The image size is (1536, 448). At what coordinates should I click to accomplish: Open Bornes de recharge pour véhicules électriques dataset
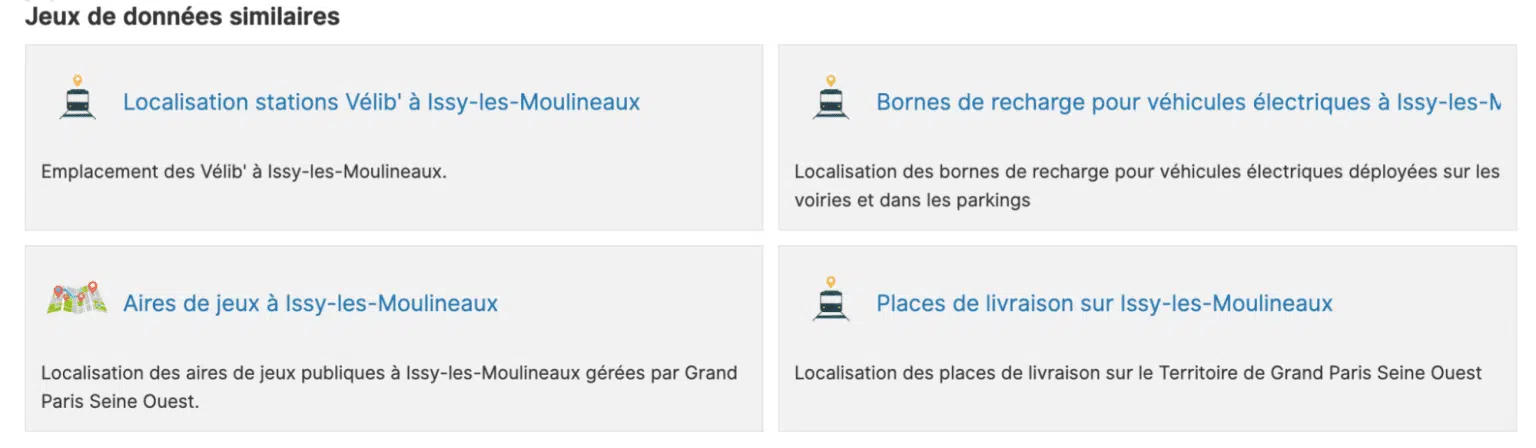(x=1187, y=102)
